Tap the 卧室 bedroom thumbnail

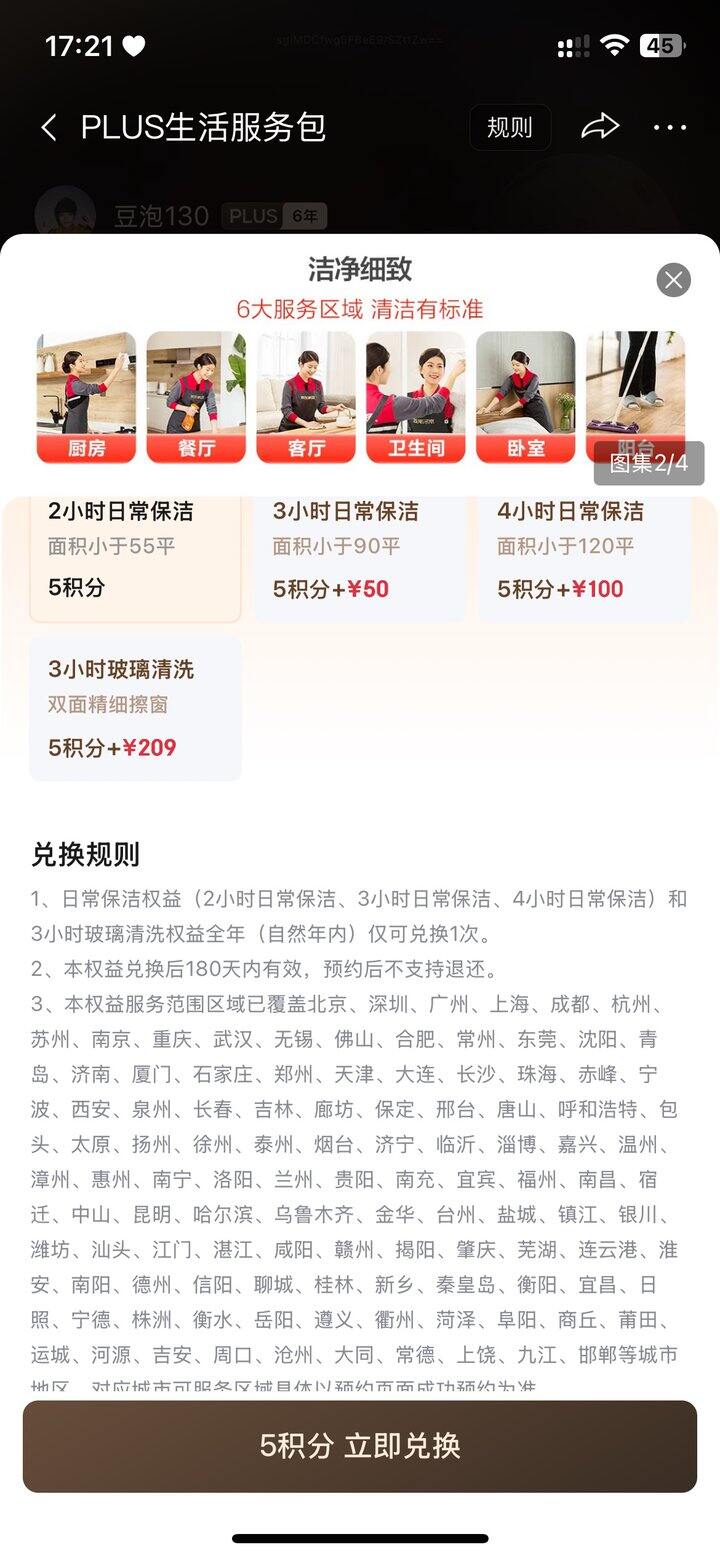pos(526,393)
